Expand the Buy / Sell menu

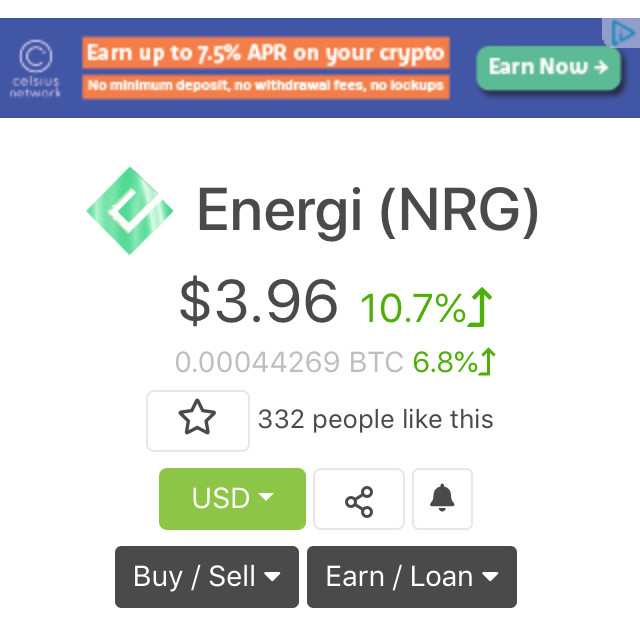(206, 577)
